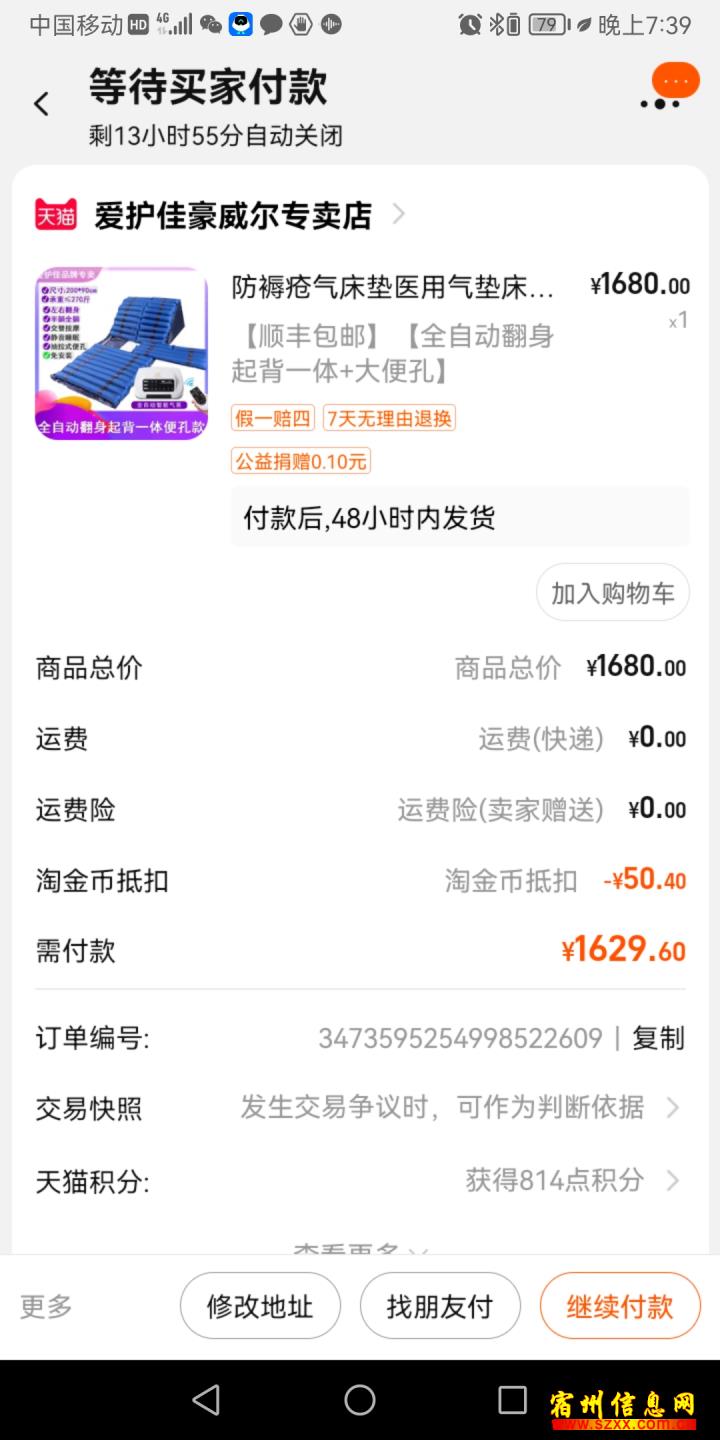The width and height of the screenshot is (720, 1440).
Task: Expand 查看更多 order details
Action: coord(360,1250)
